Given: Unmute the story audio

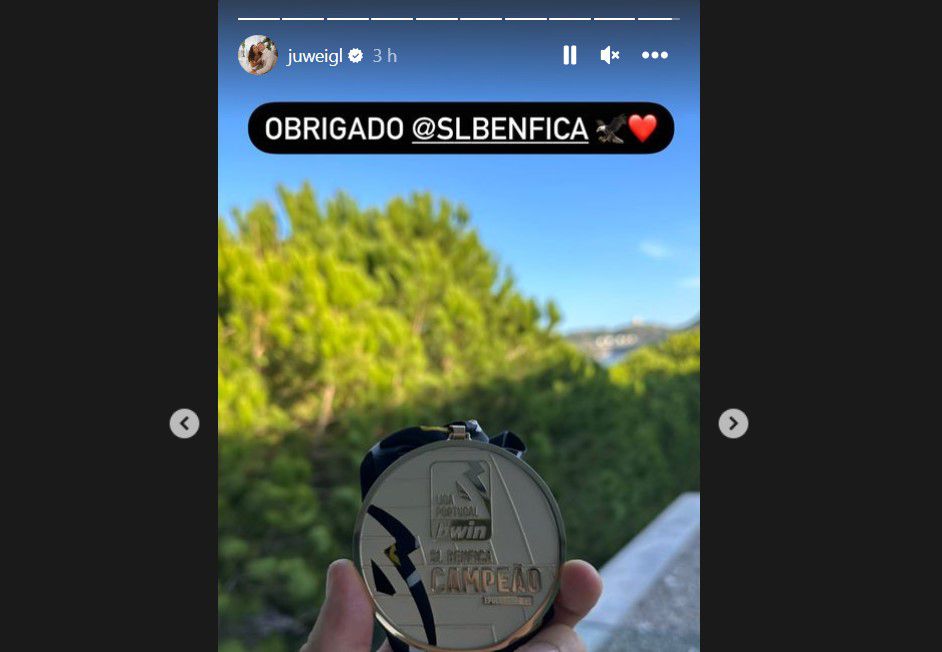Looking at the screenshot, I should coord(610,56).
